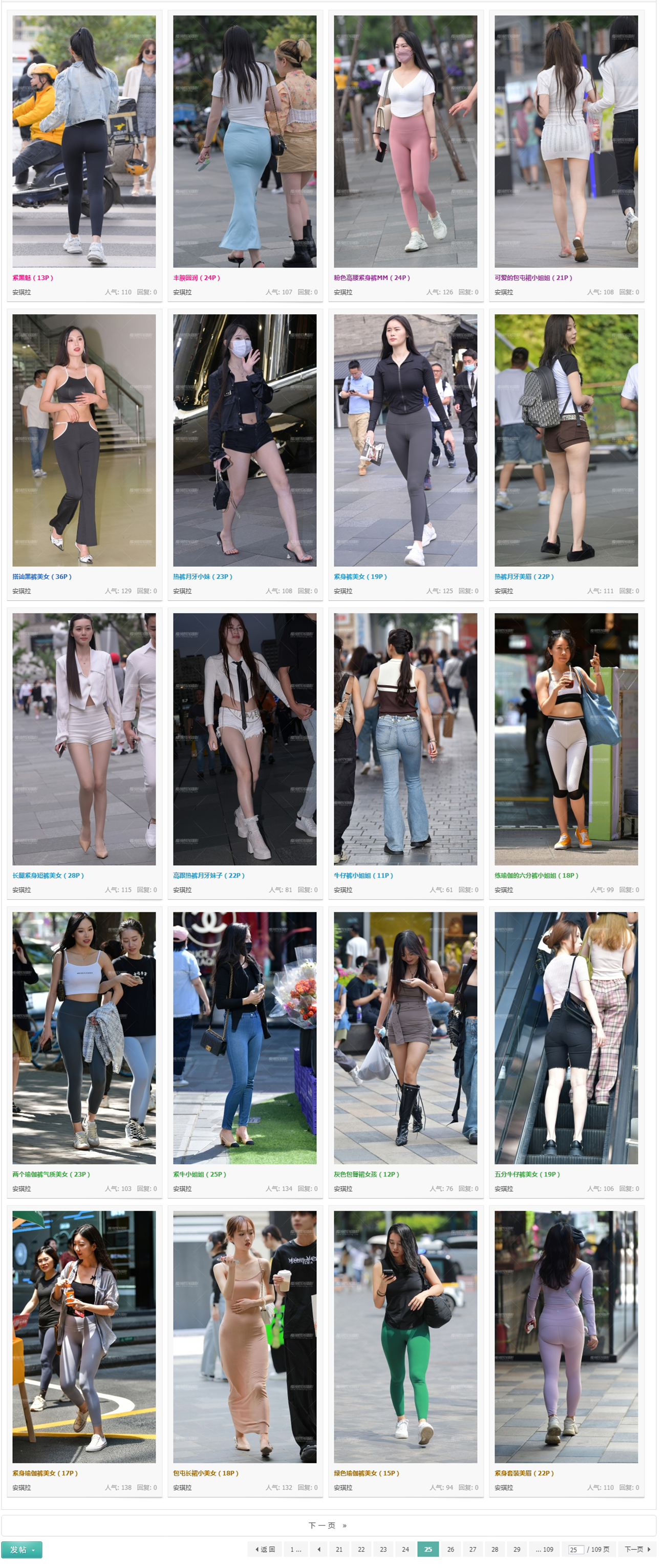Open author 安琪拉 under 紧身美女 post

click(343, 591)
